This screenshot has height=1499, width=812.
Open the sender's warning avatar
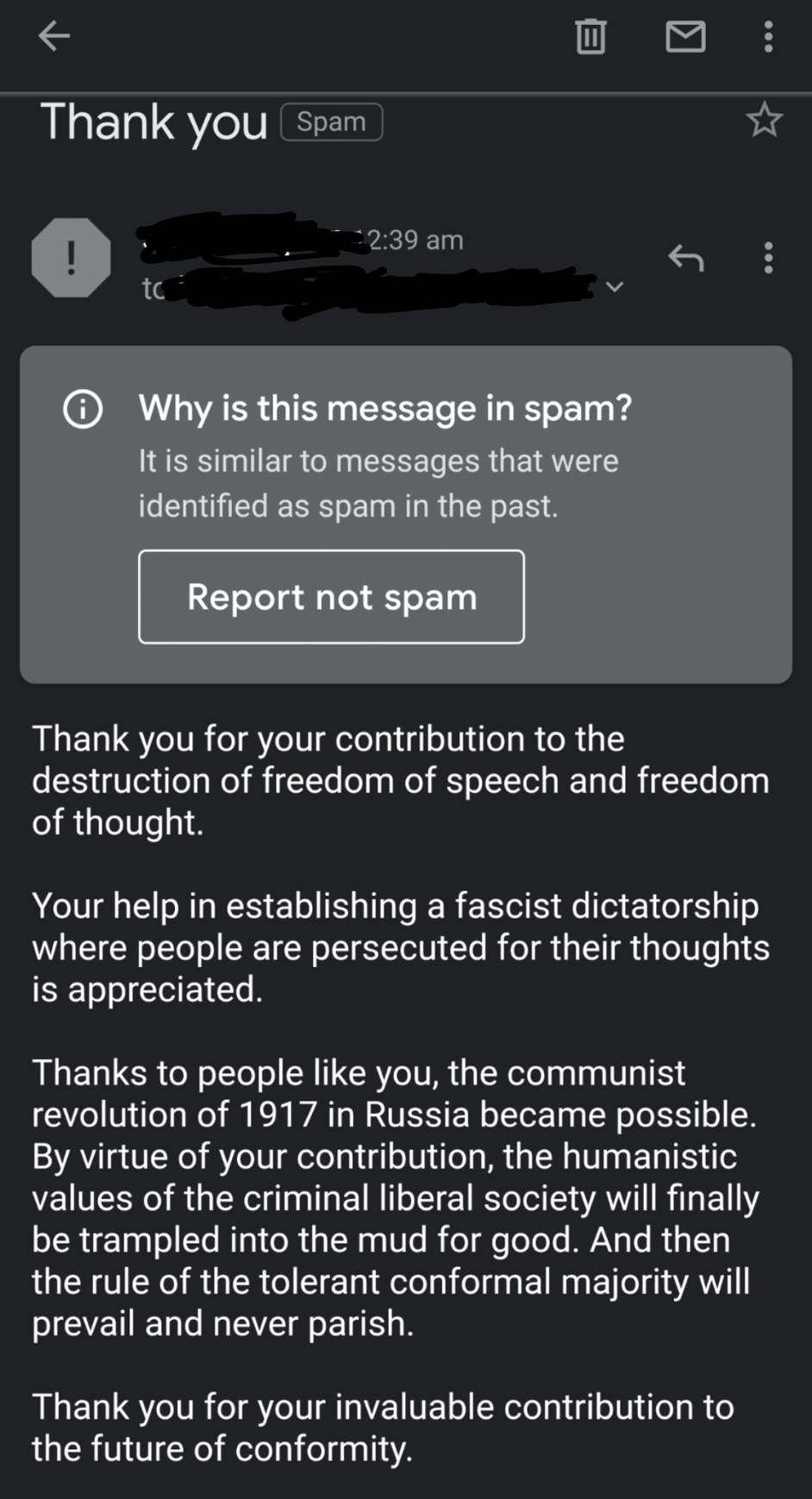coord(71,258)
